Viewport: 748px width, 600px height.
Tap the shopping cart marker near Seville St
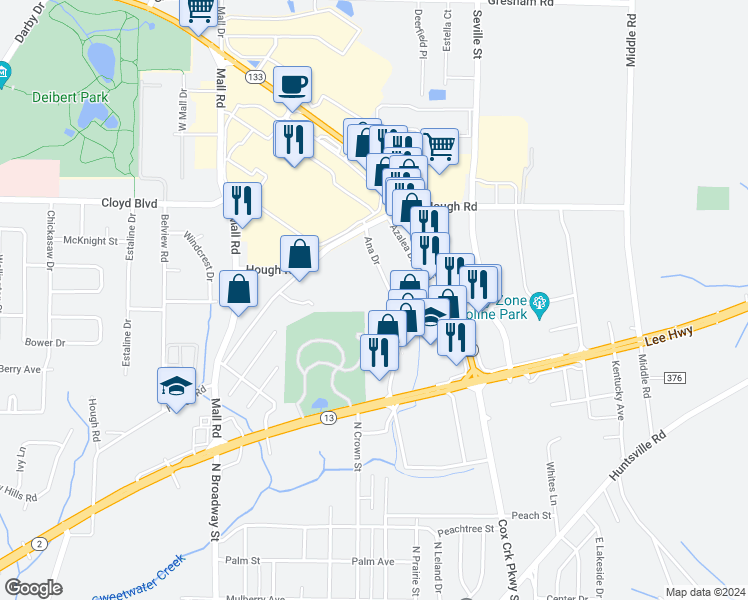(x=440, y=146)
